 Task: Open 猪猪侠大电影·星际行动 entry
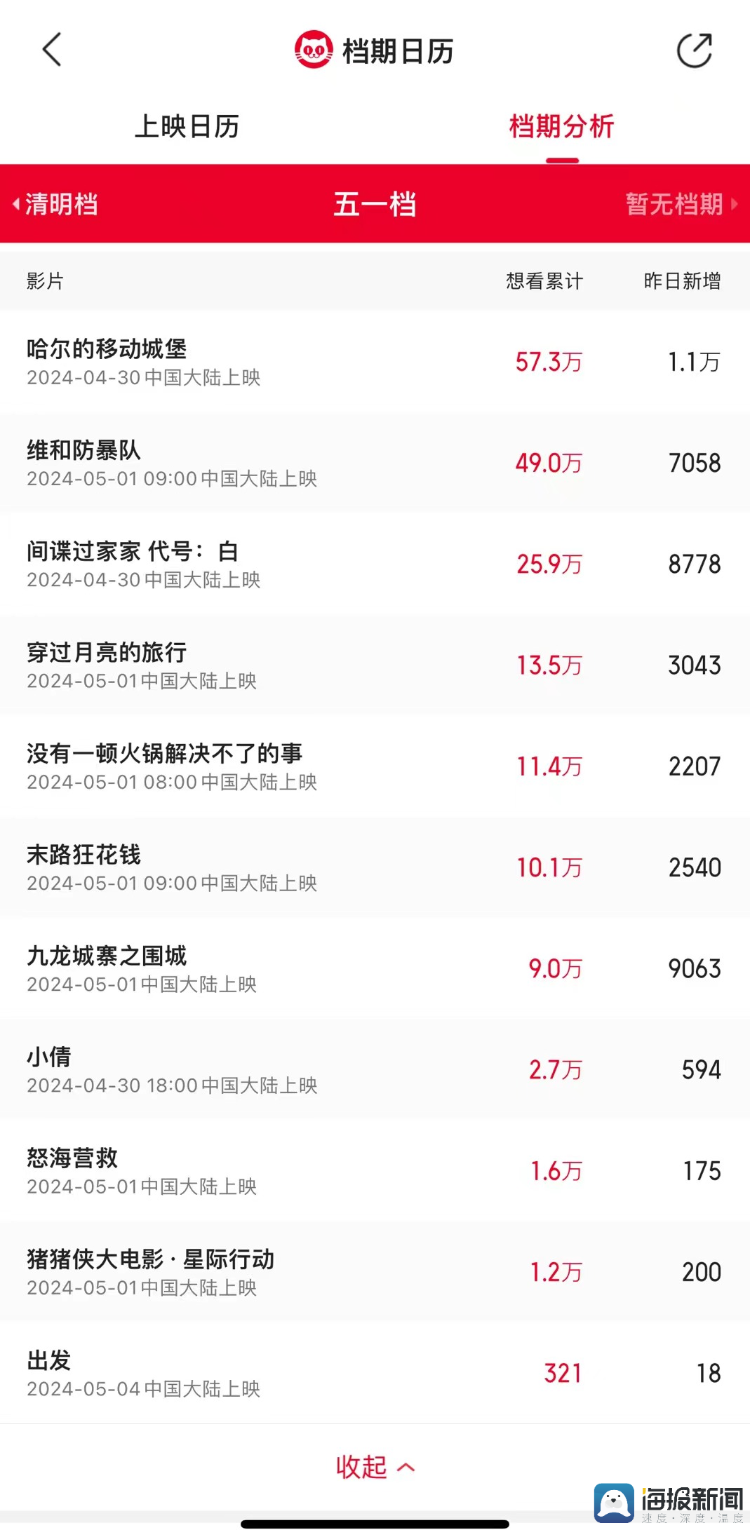(x=375, y=1270)
